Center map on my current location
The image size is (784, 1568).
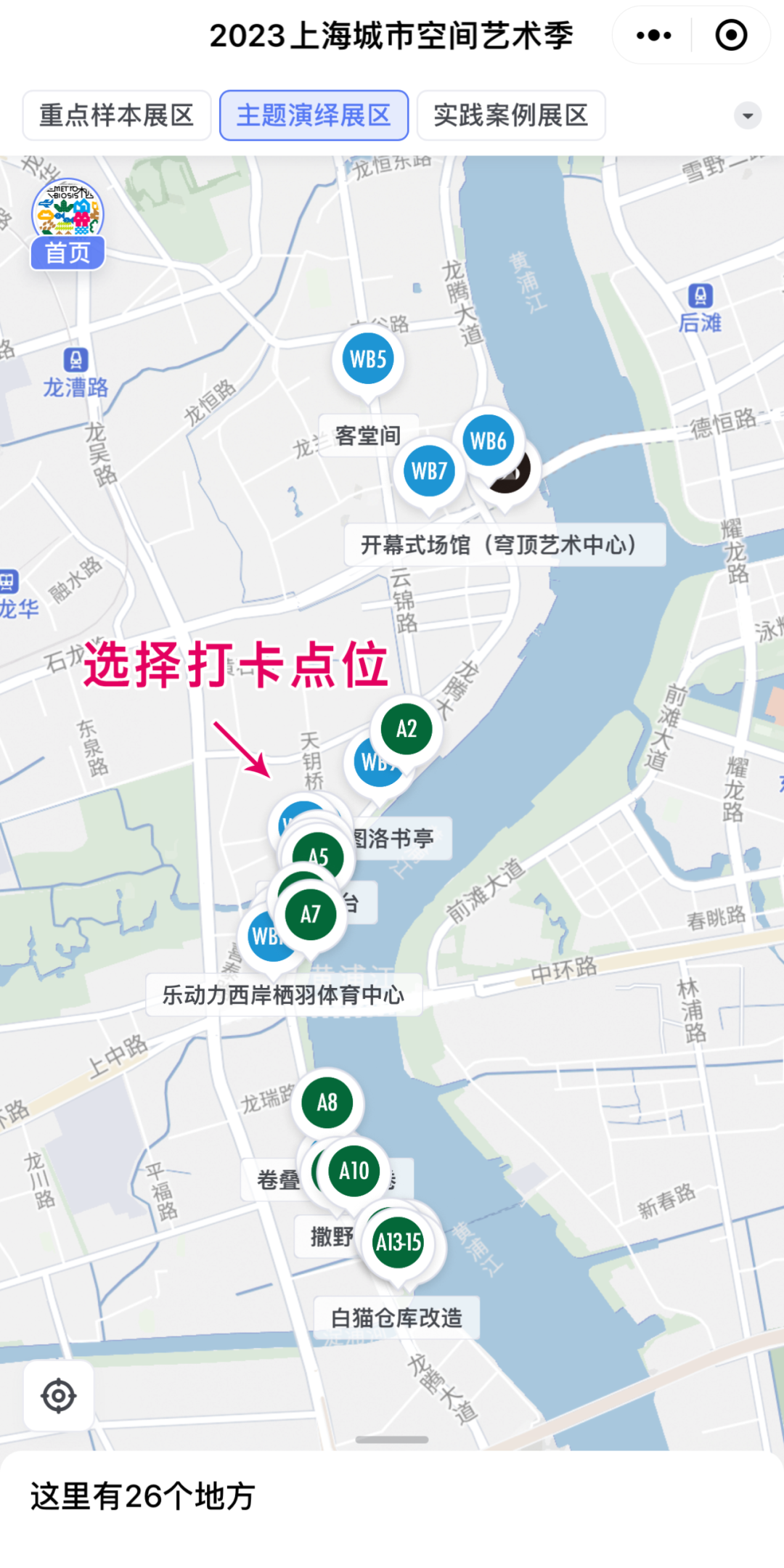[59, 1395]
